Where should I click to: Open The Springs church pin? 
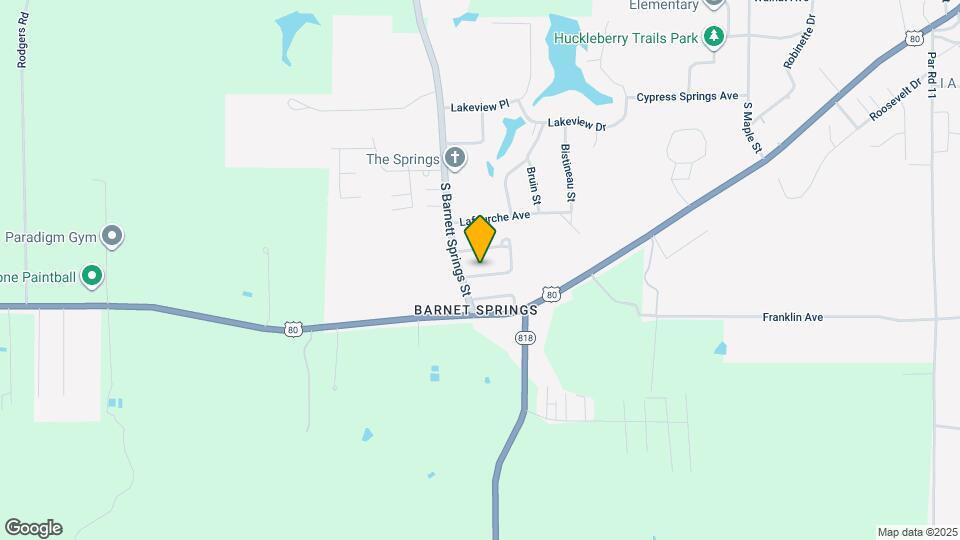click(455, 158)
